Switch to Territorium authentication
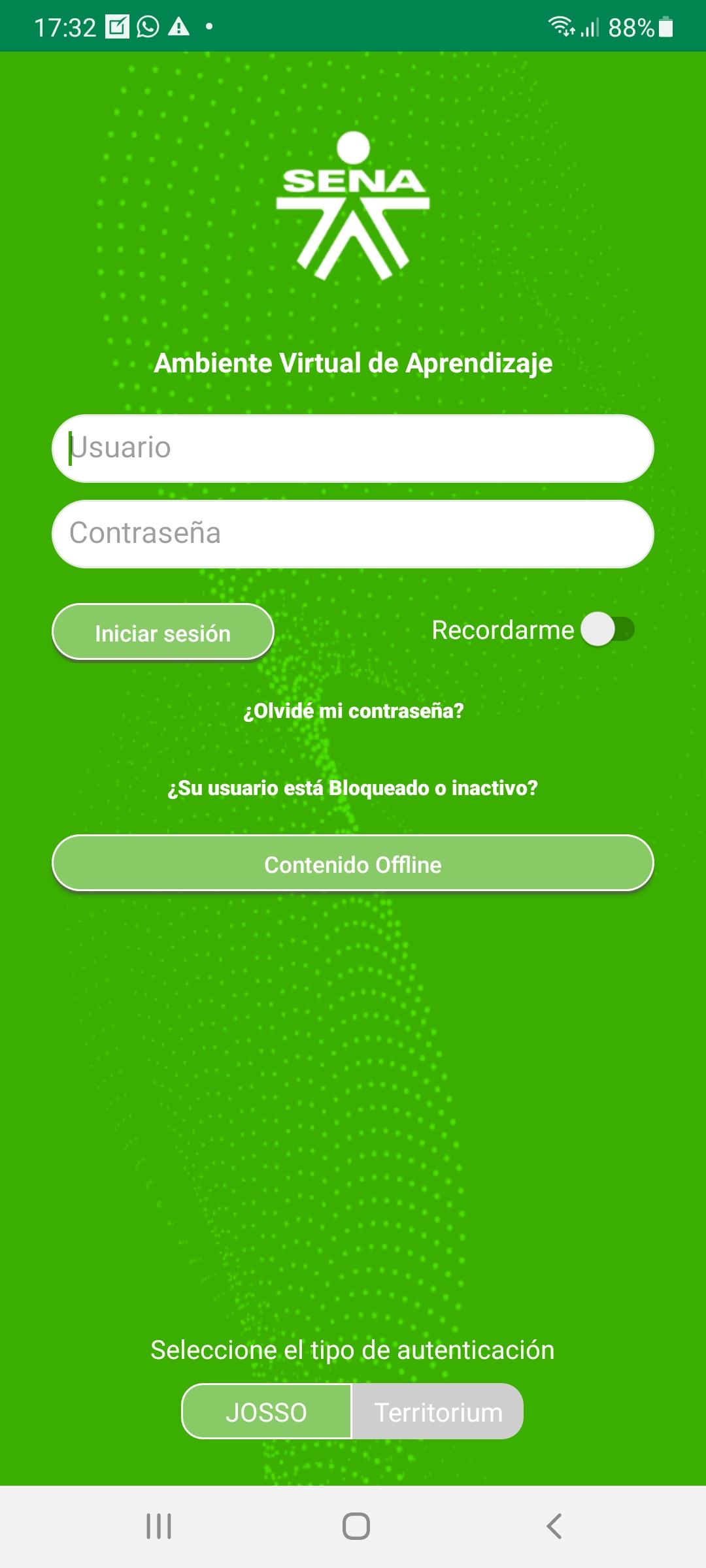This screenshot has height=1568, width=706. (x=438, y=1412)
